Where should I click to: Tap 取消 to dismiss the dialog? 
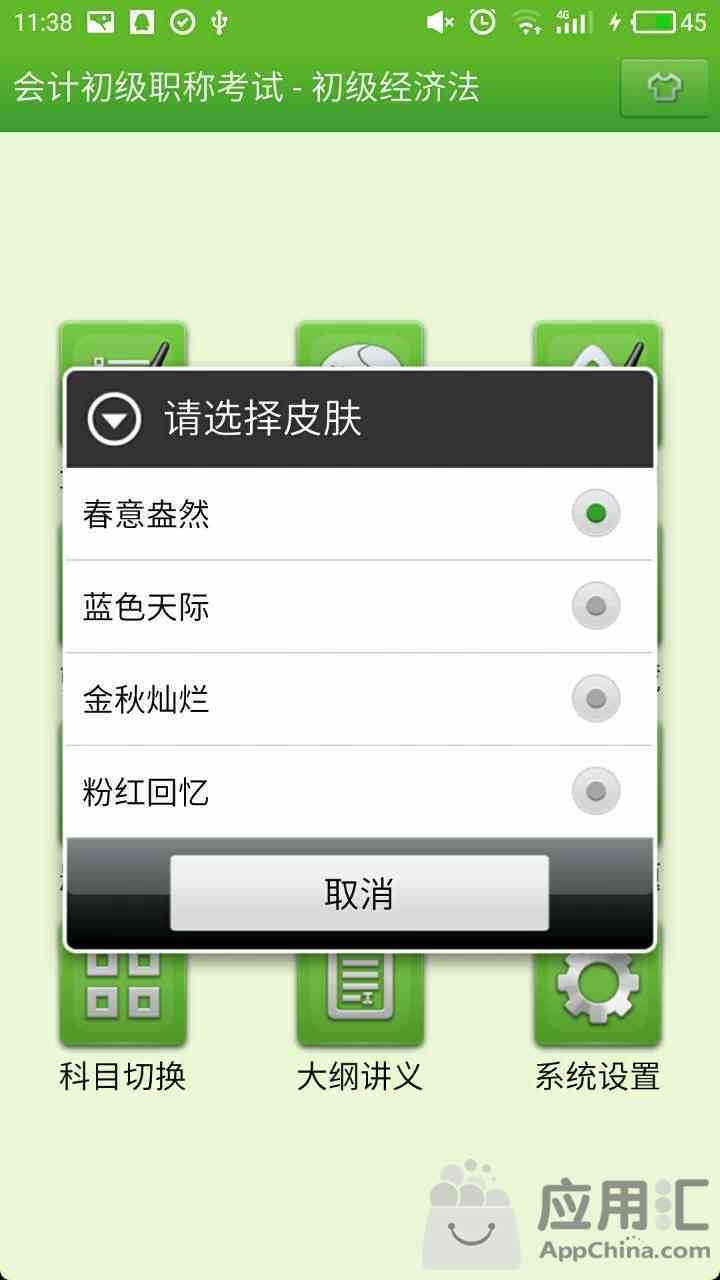360,893
